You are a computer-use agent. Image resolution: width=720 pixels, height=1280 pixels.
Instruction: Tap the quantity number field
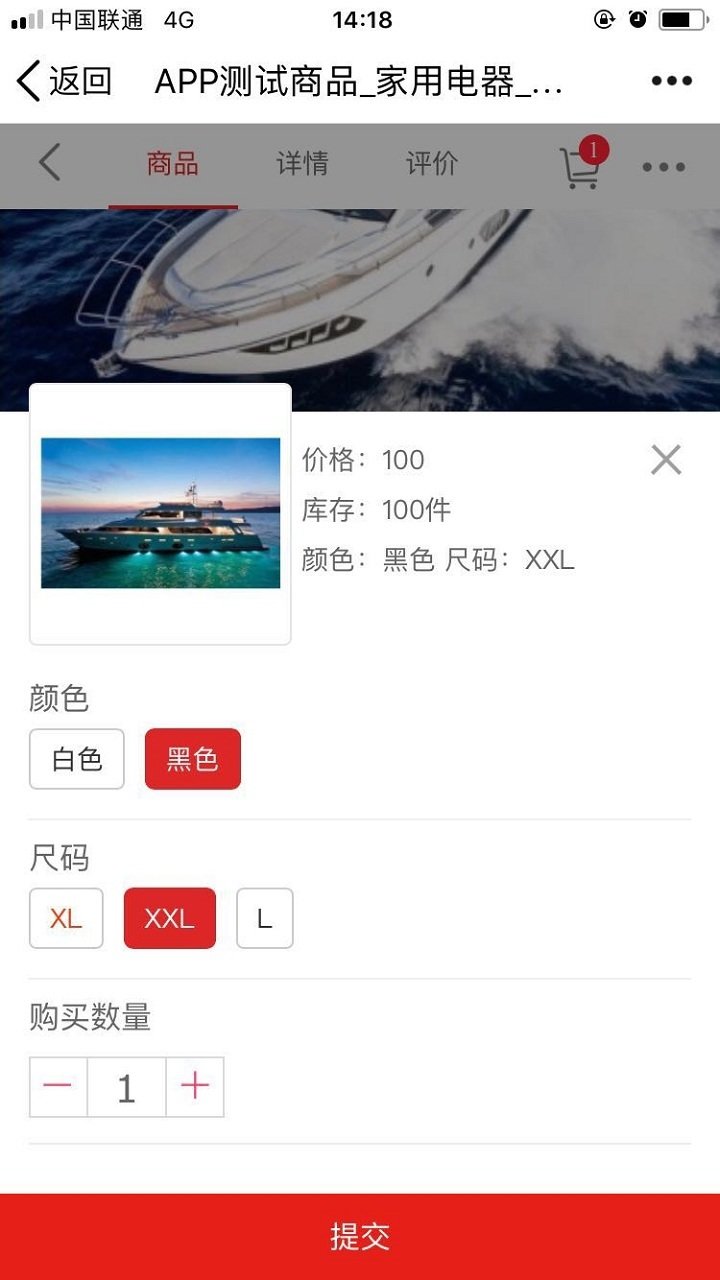126,1087
